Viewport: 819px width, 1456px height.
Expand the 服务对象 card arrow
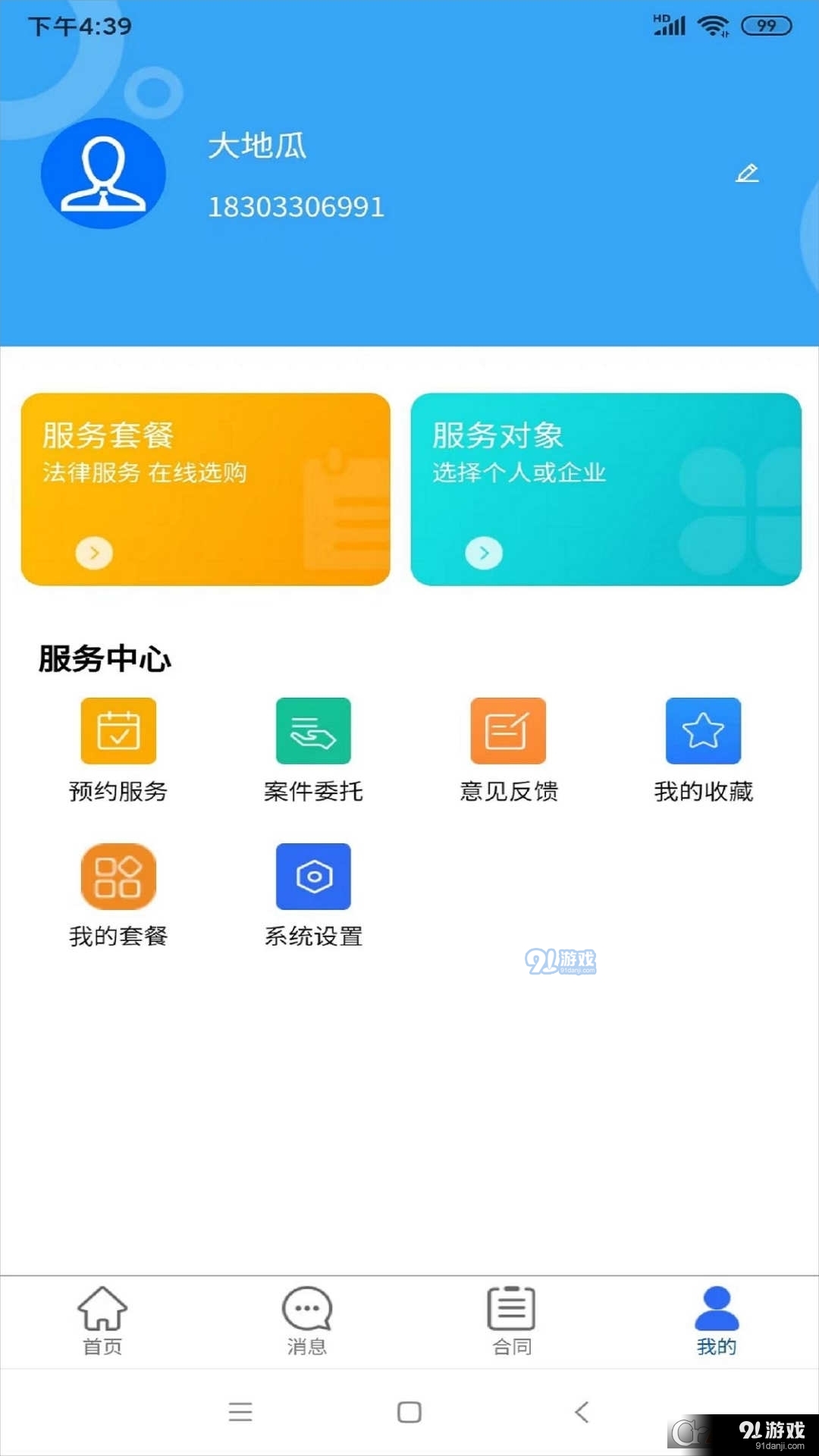[x=484, y=553]
